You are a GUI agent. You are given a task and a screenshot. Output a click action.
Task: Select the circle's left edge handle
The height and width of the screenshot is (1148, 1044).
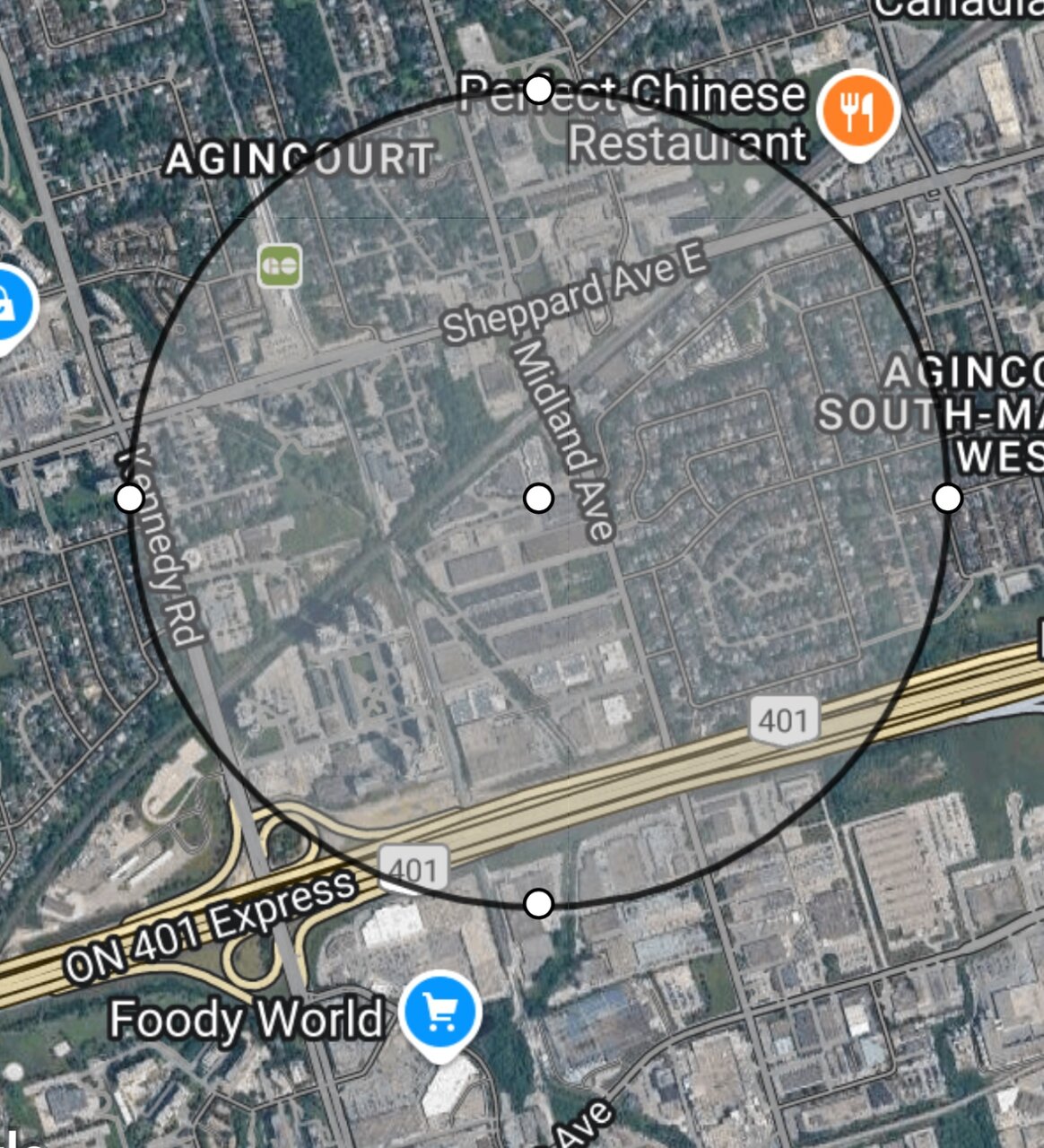click(130, 497)
